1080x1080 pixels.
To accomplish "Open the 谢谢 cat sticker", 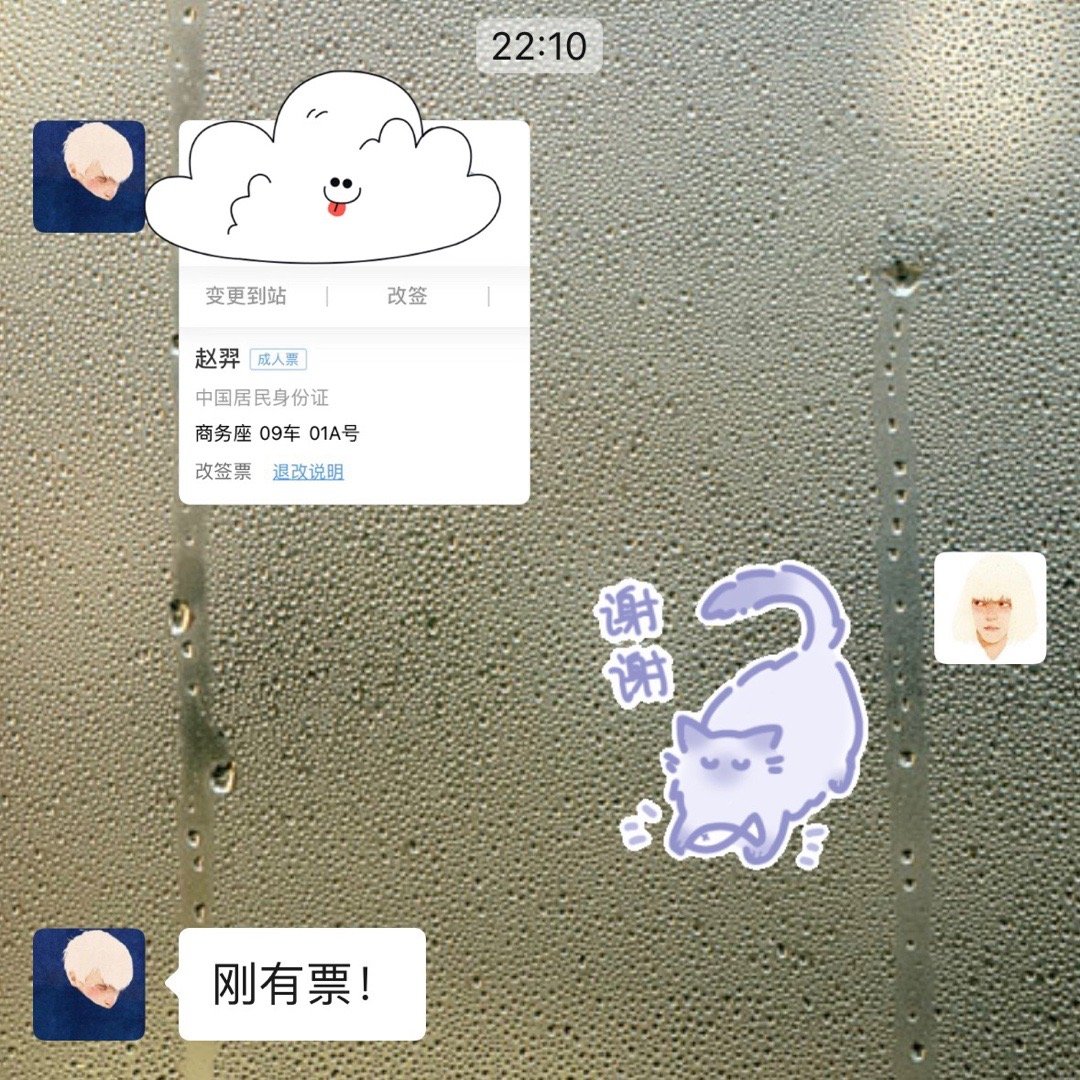I will tap(735, 710).
